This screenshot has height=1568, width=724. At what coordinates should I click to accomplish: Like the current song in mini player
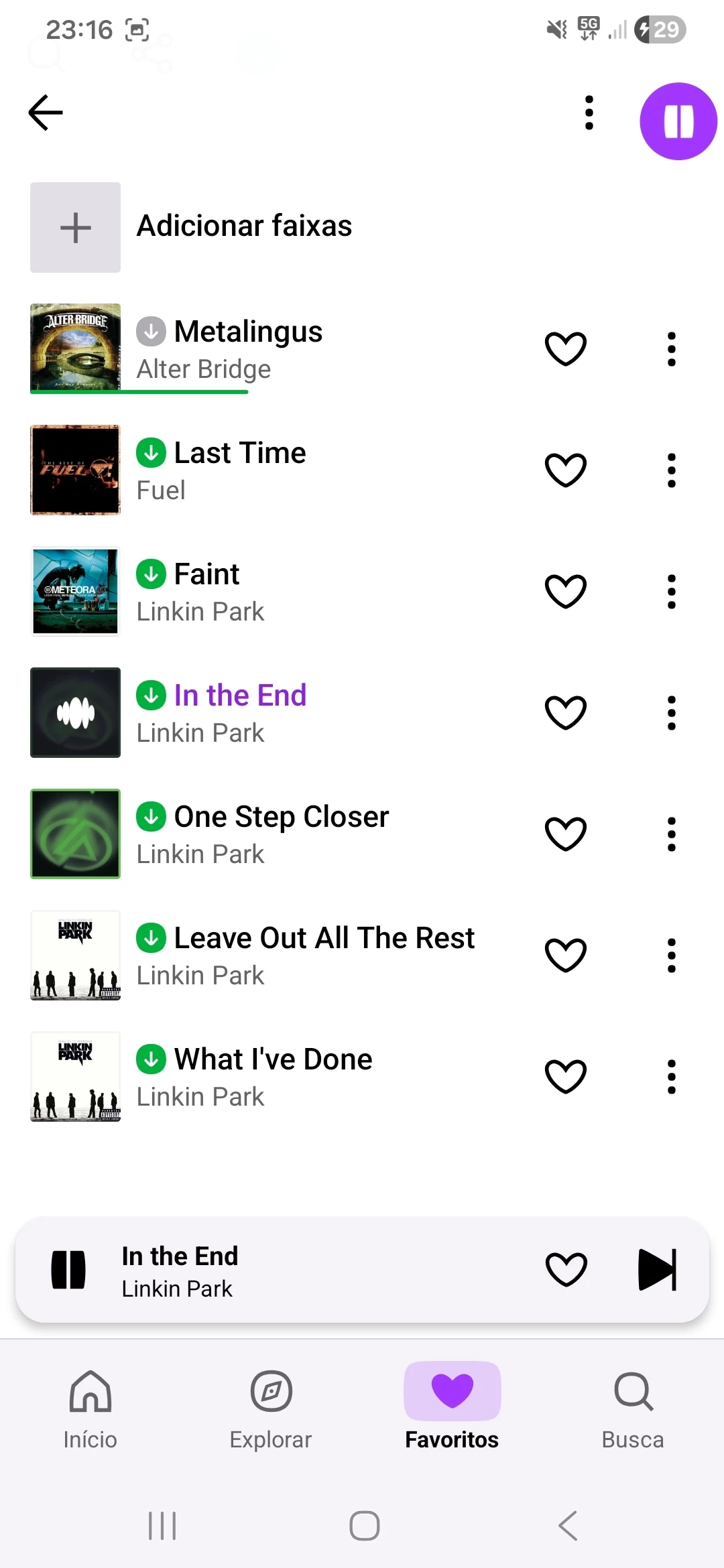point(566,1270)
